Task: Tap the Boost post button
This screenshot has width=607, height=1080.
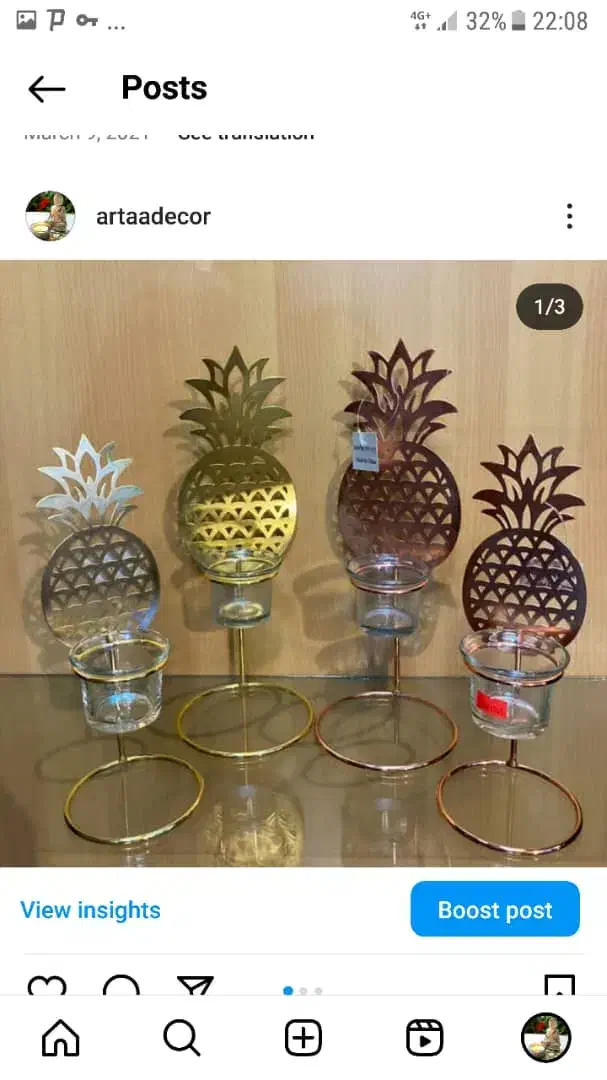Action: click(x=495, y=910)
